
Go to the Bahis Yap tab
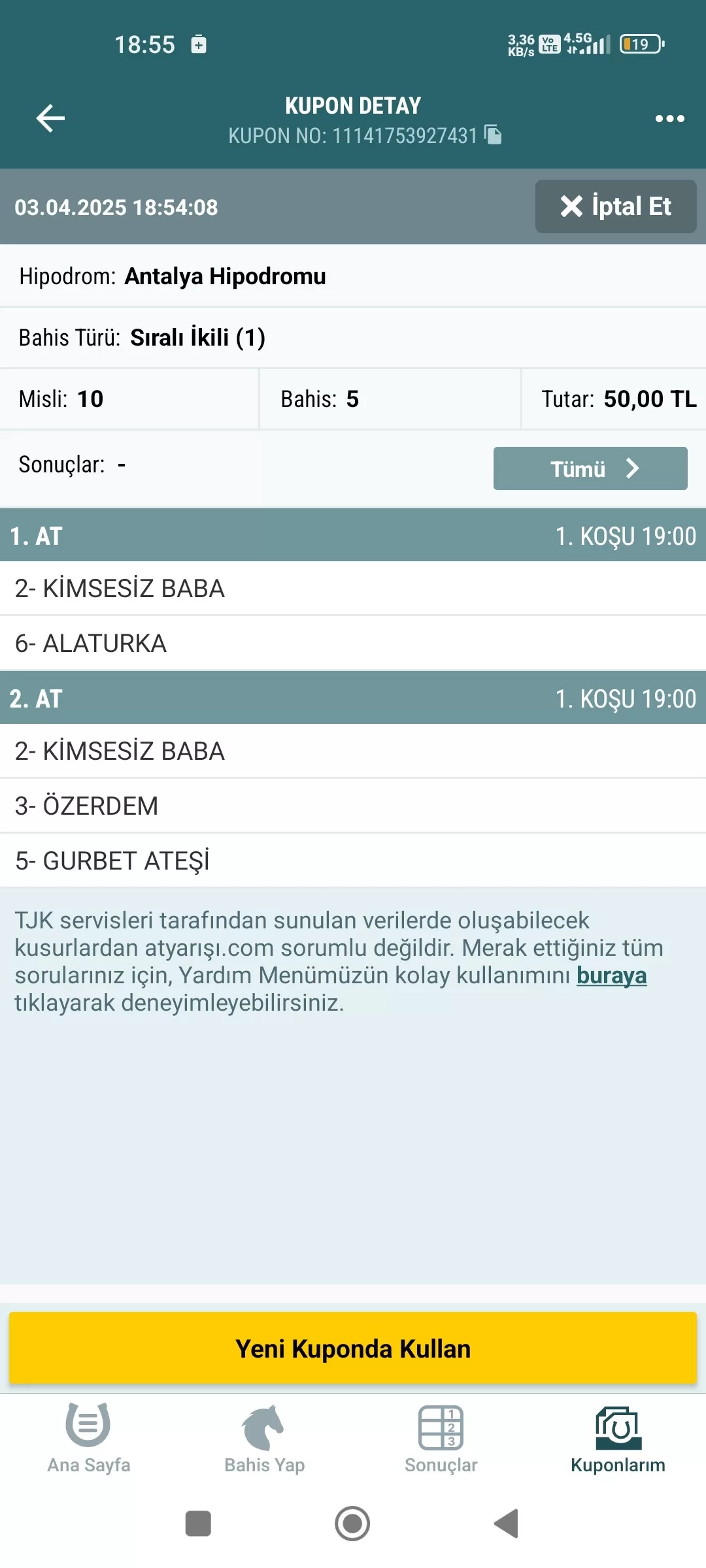coord(265,1439)
